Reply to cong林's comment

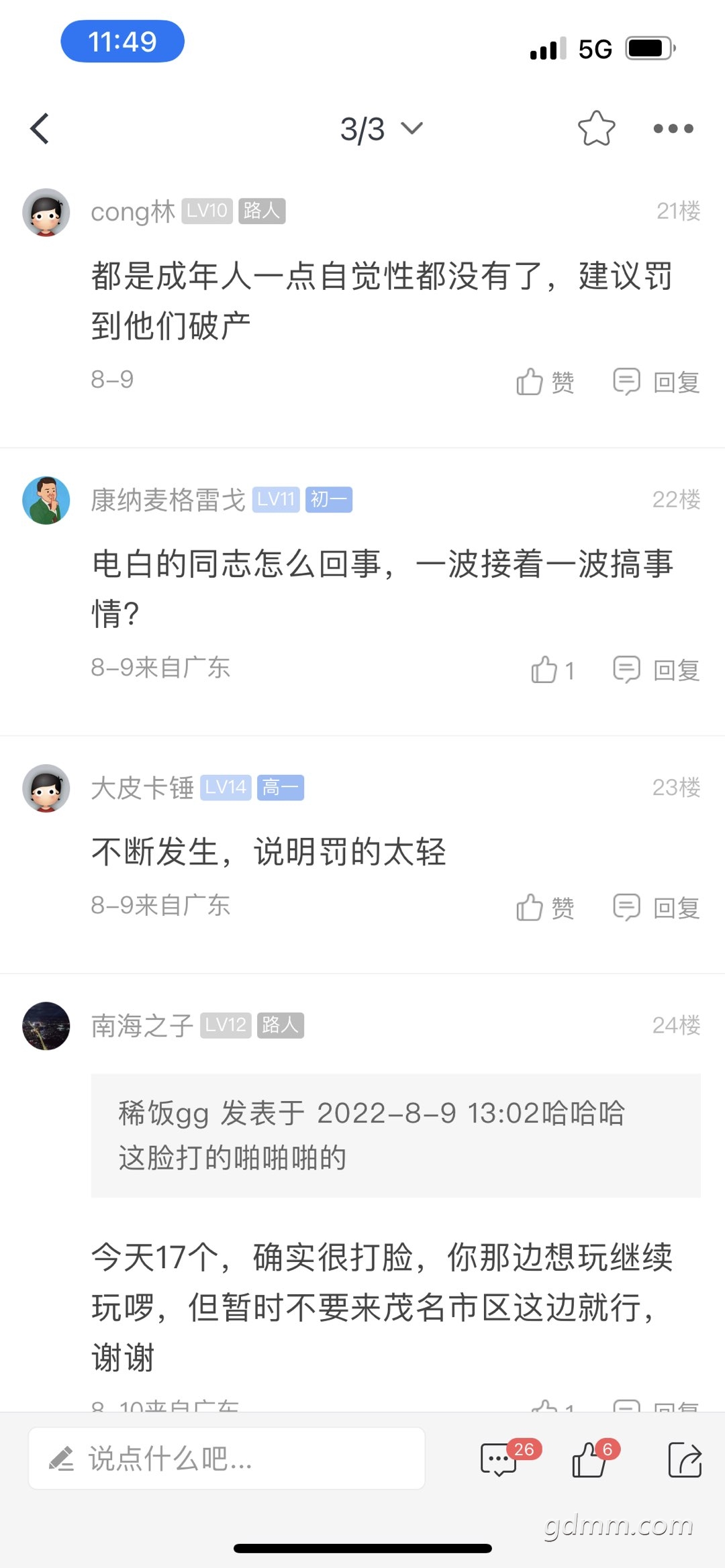(657, 382)
